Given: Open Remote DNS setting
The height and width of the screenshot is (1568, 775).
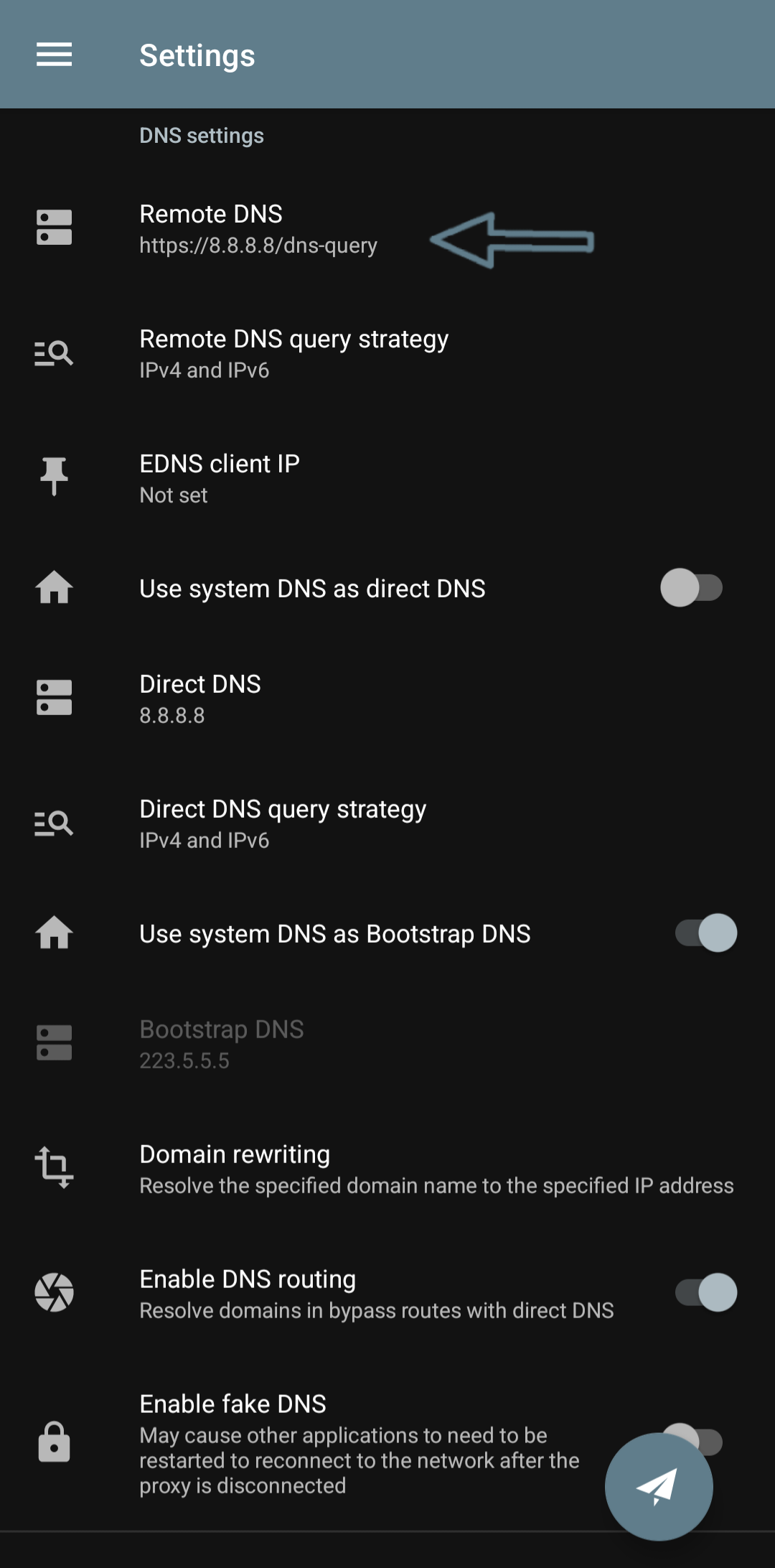Looking at the screenshot, I should pos(258,228).
